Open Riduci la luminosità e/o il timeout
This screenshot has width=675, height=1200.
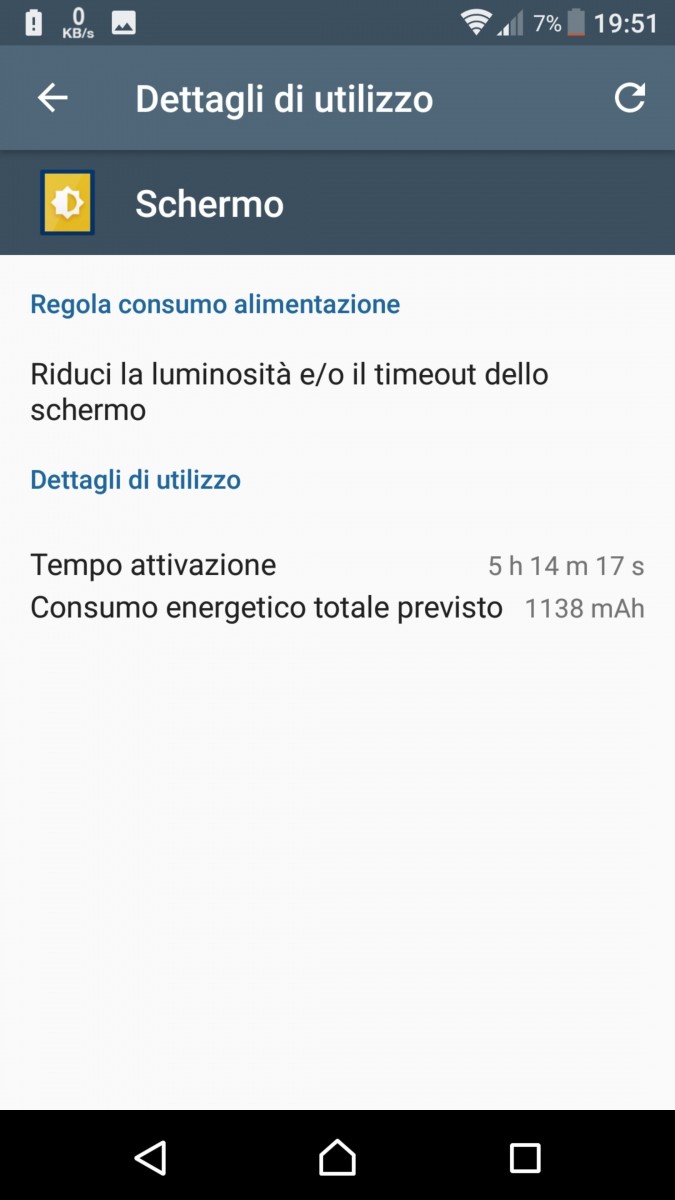point(337,392)
